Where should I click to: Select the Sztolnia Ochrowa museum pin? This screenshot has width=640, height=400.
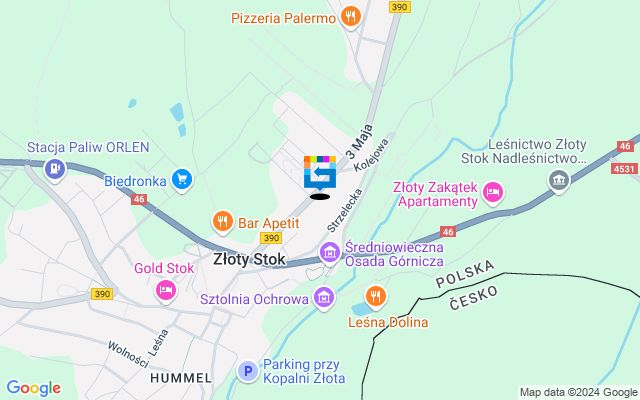click(x=323, y=297)
